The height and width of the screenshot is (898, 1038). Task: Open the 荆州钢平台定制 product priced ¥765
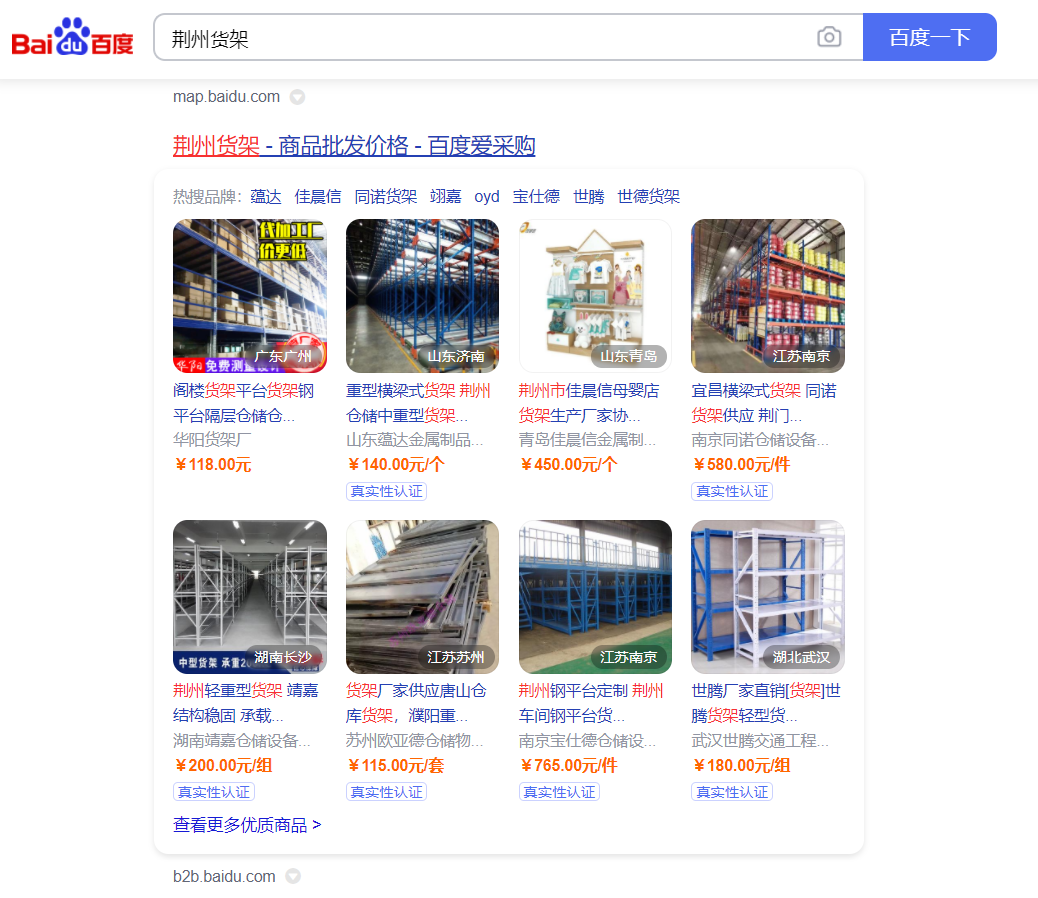click(x=595, y=597)
